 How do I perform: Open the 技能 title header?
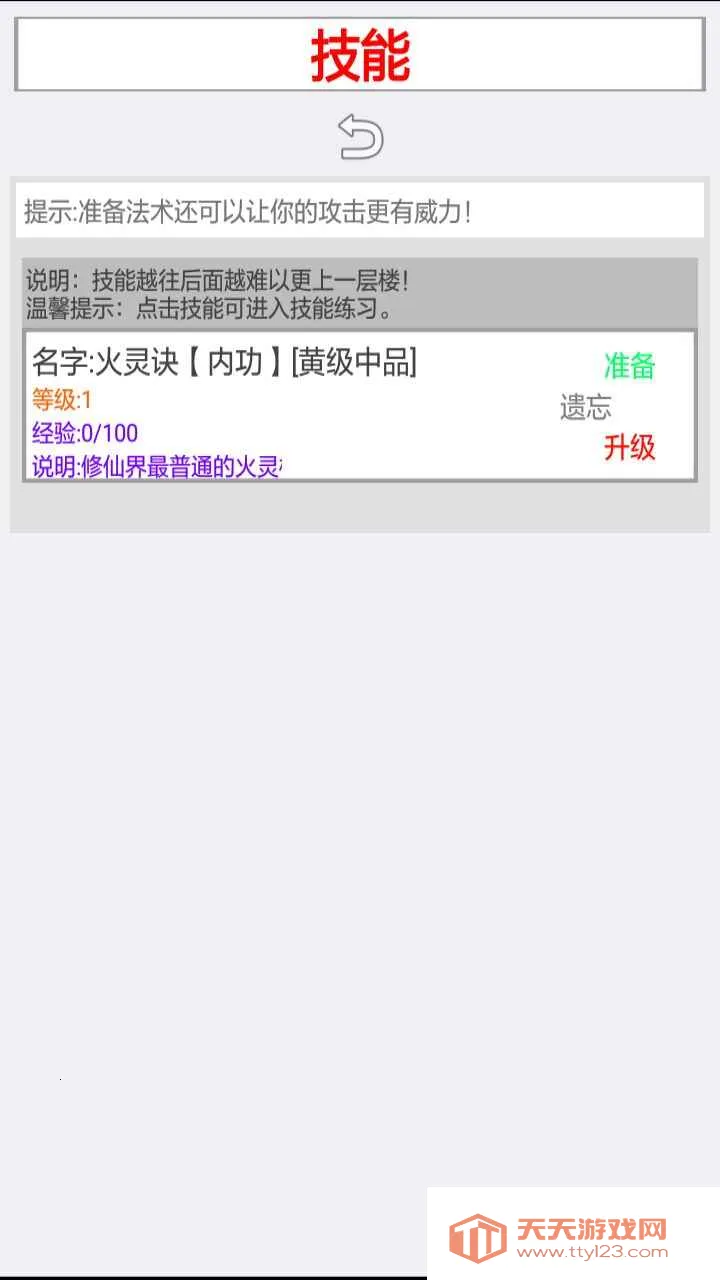360,53
